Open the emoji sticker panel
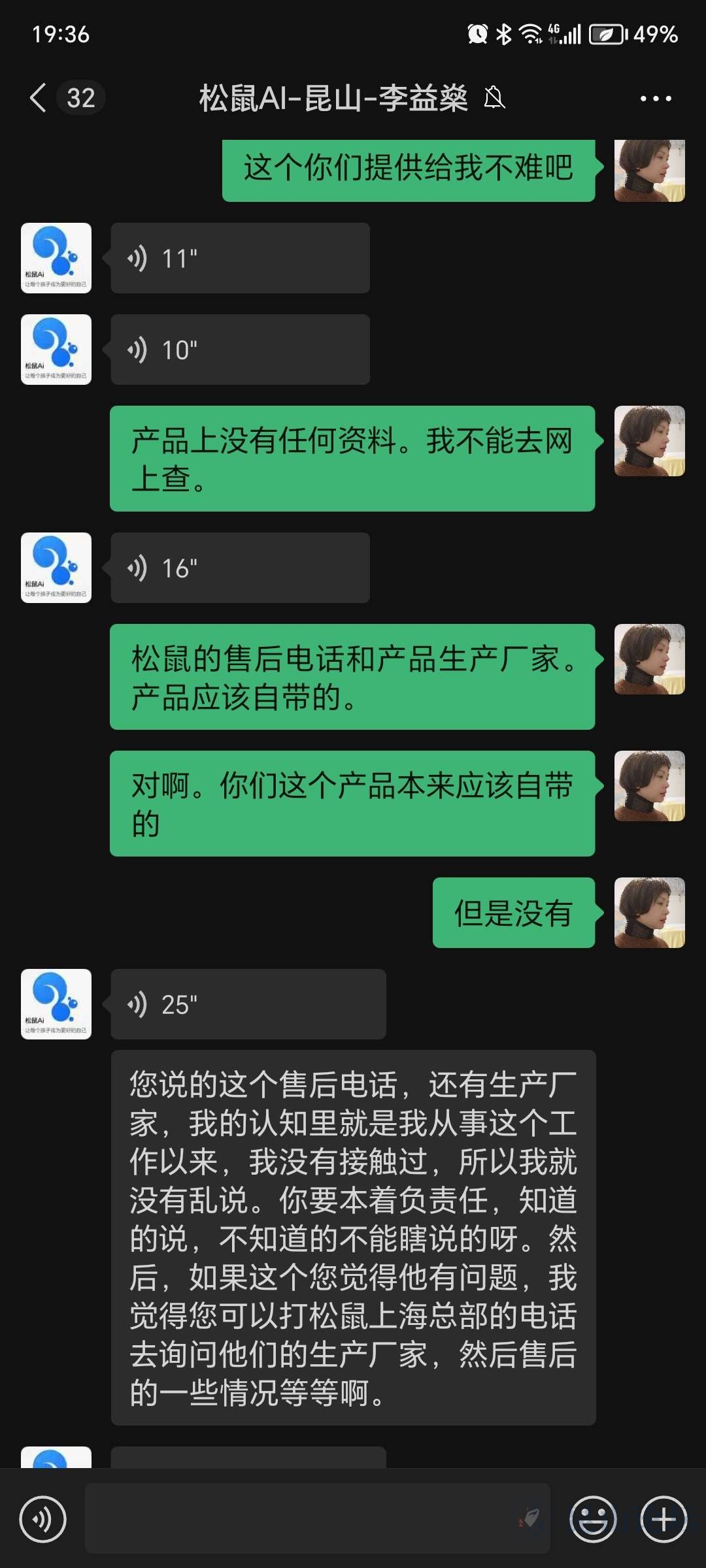 pyautogui.click(x=593, y=1519)
